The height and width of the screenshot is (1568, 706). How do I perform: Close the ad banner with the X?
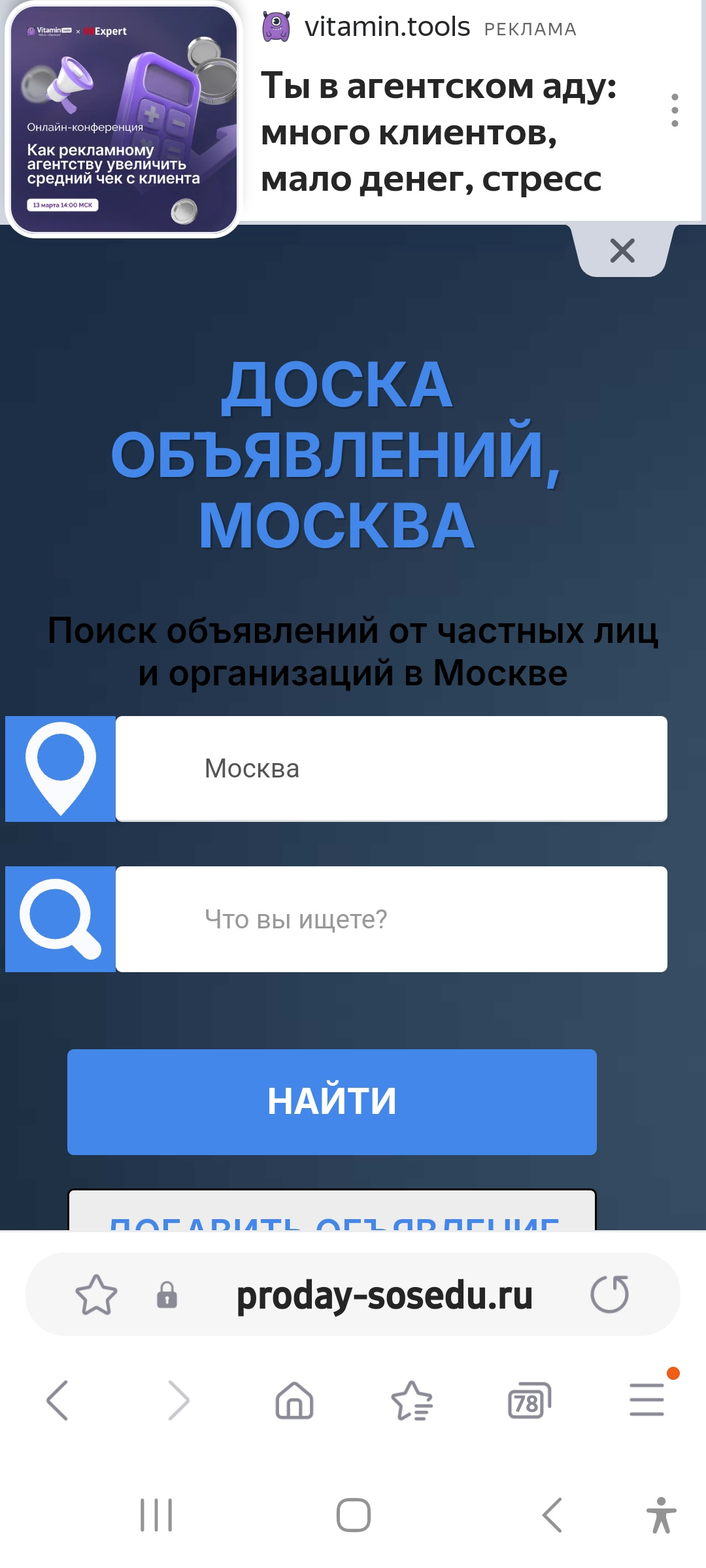click(622, 251)
